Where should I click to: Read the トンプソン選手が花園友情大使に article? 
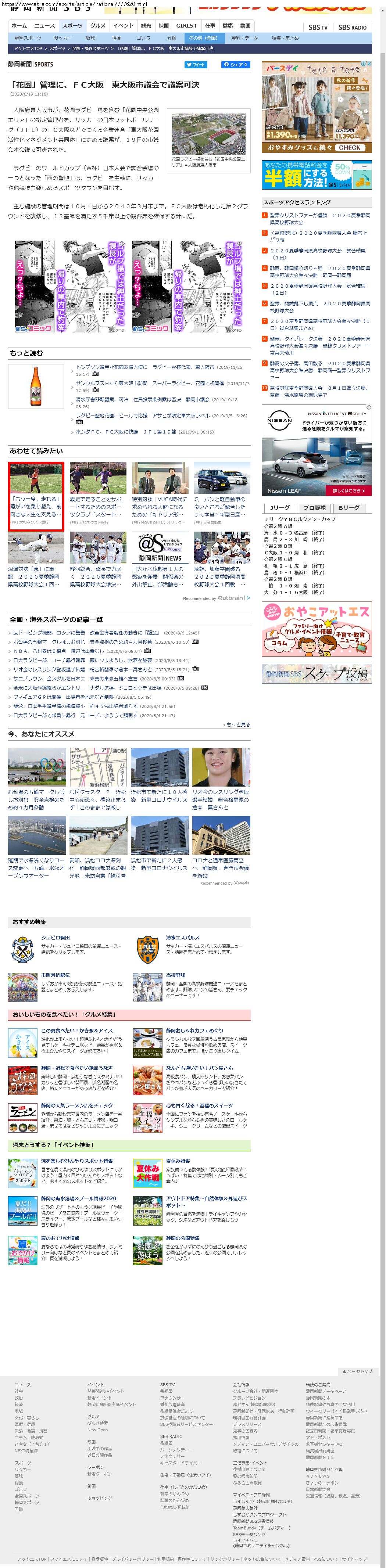pos(111,367)
